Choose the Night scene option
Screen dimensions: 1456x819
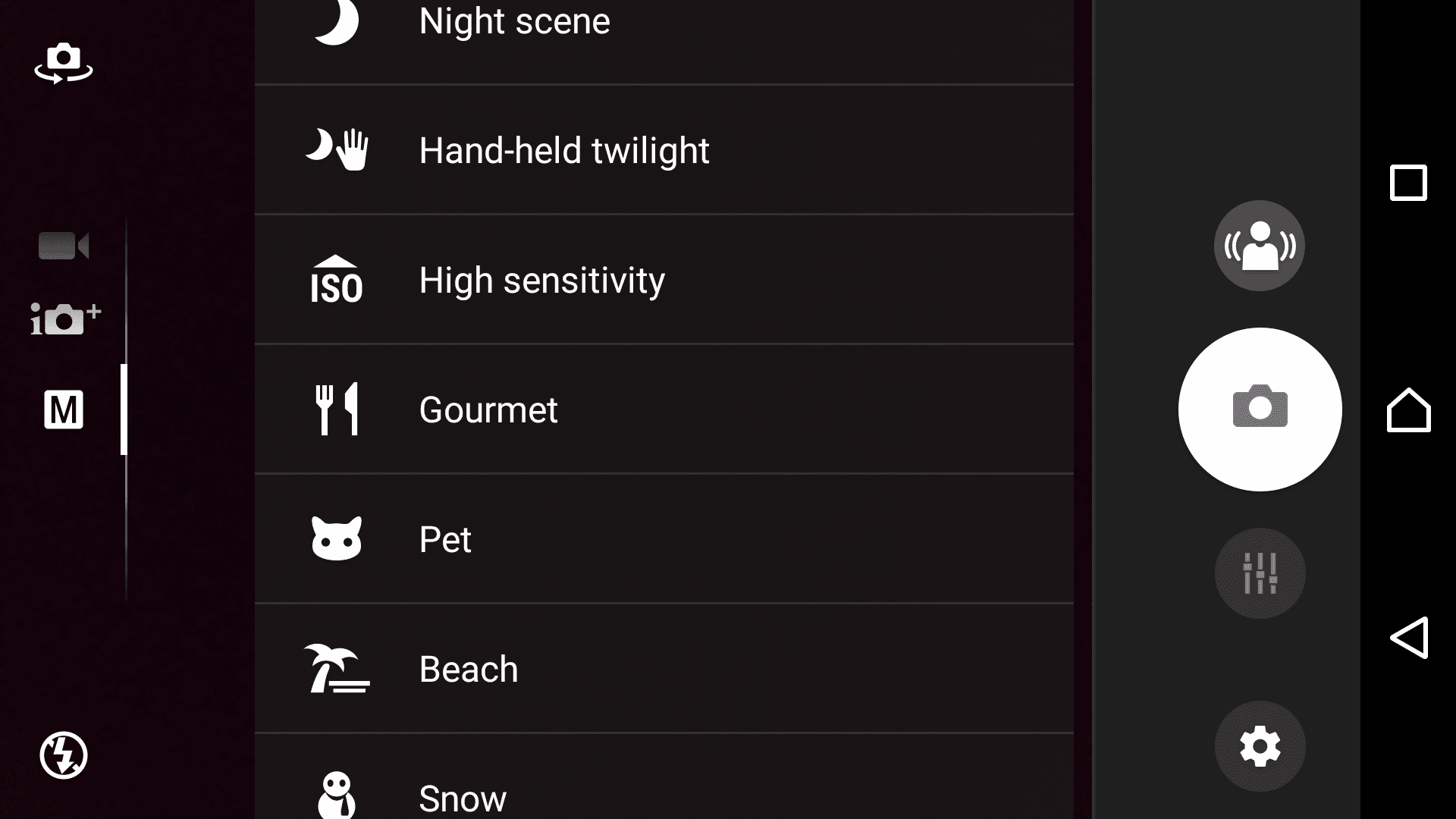(x=664, y=23)
